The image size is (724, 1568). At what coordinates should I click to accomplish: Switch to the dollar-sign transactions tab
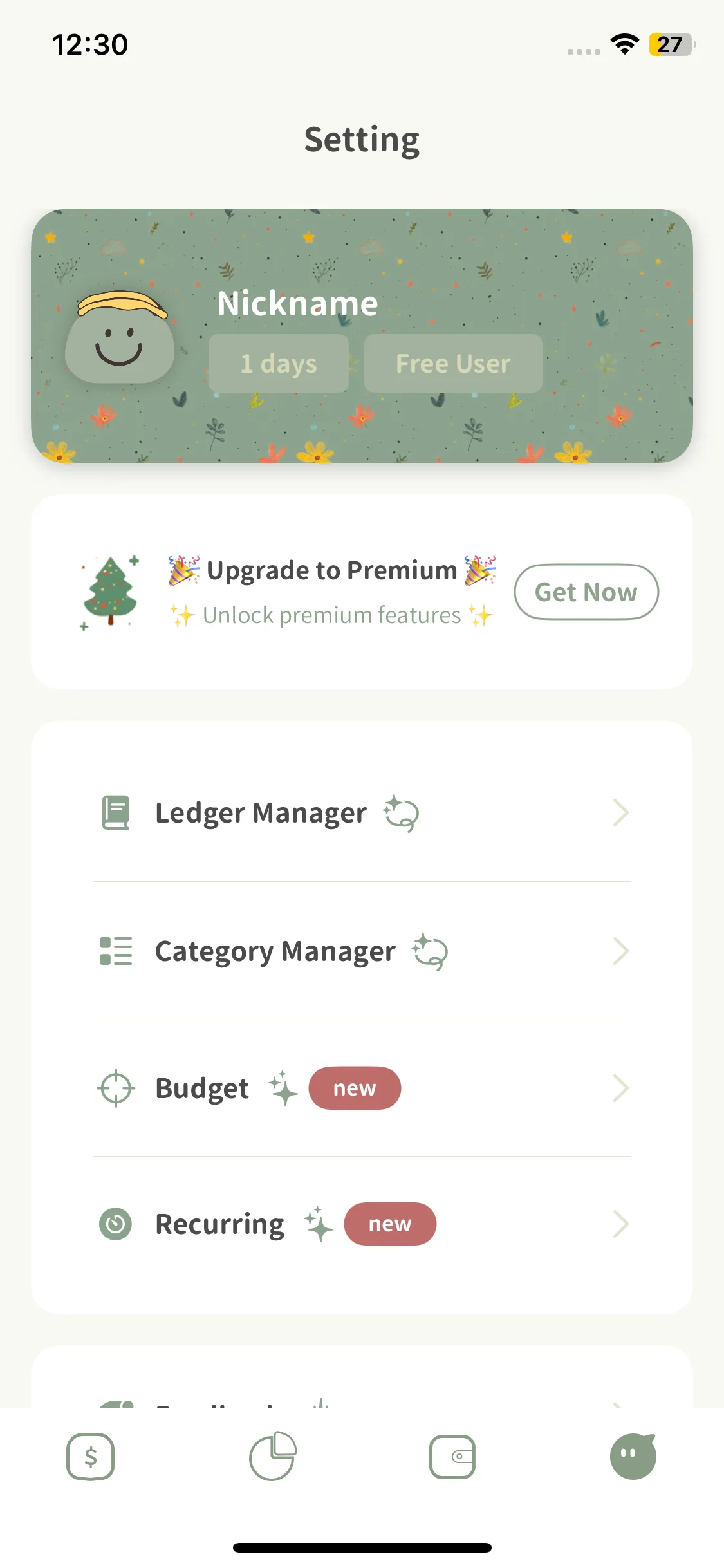point(91,1457)
